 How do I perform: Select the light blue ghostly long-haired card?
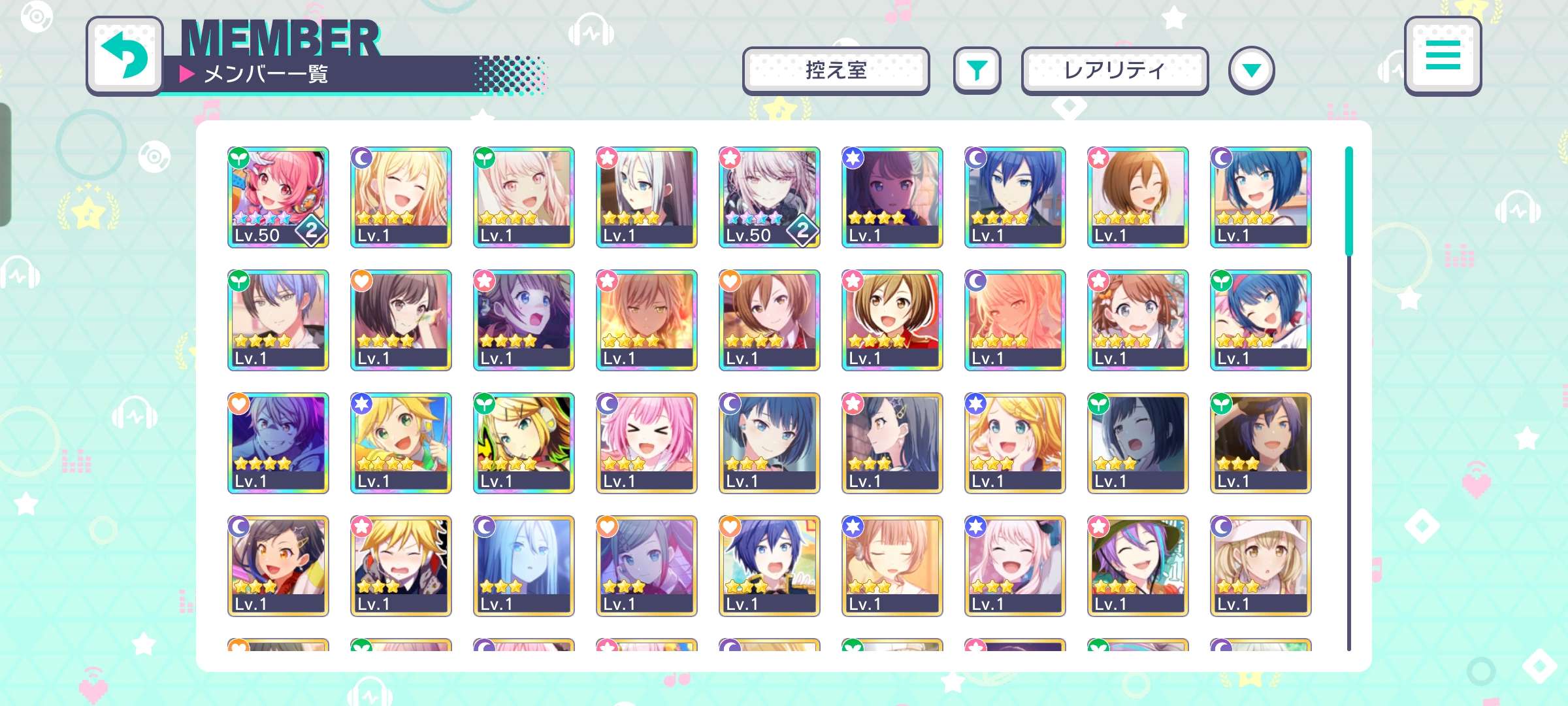click(x=523, y=565)
